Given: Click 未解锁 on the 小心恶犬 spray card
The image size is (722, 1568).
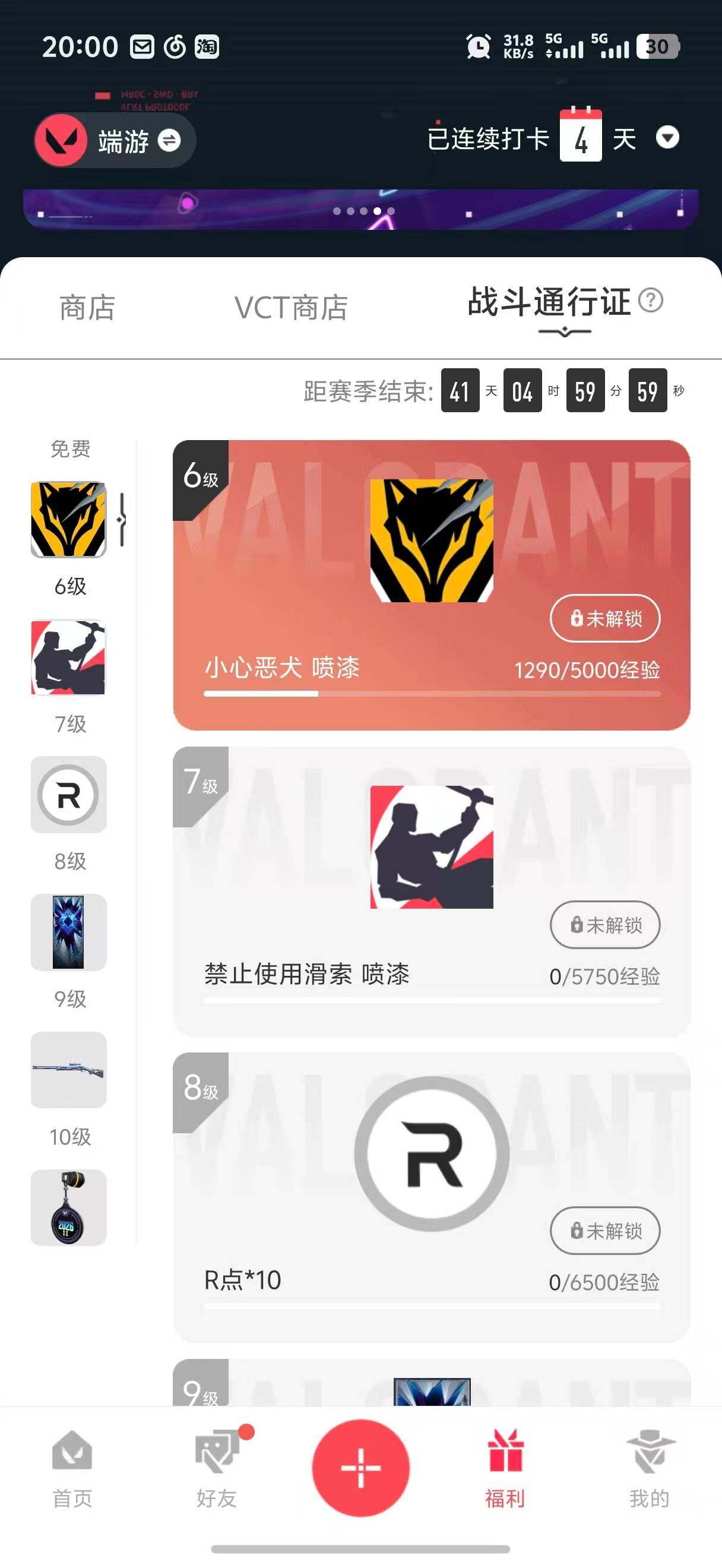Looking at the screenshot, I should pos(604,618).
